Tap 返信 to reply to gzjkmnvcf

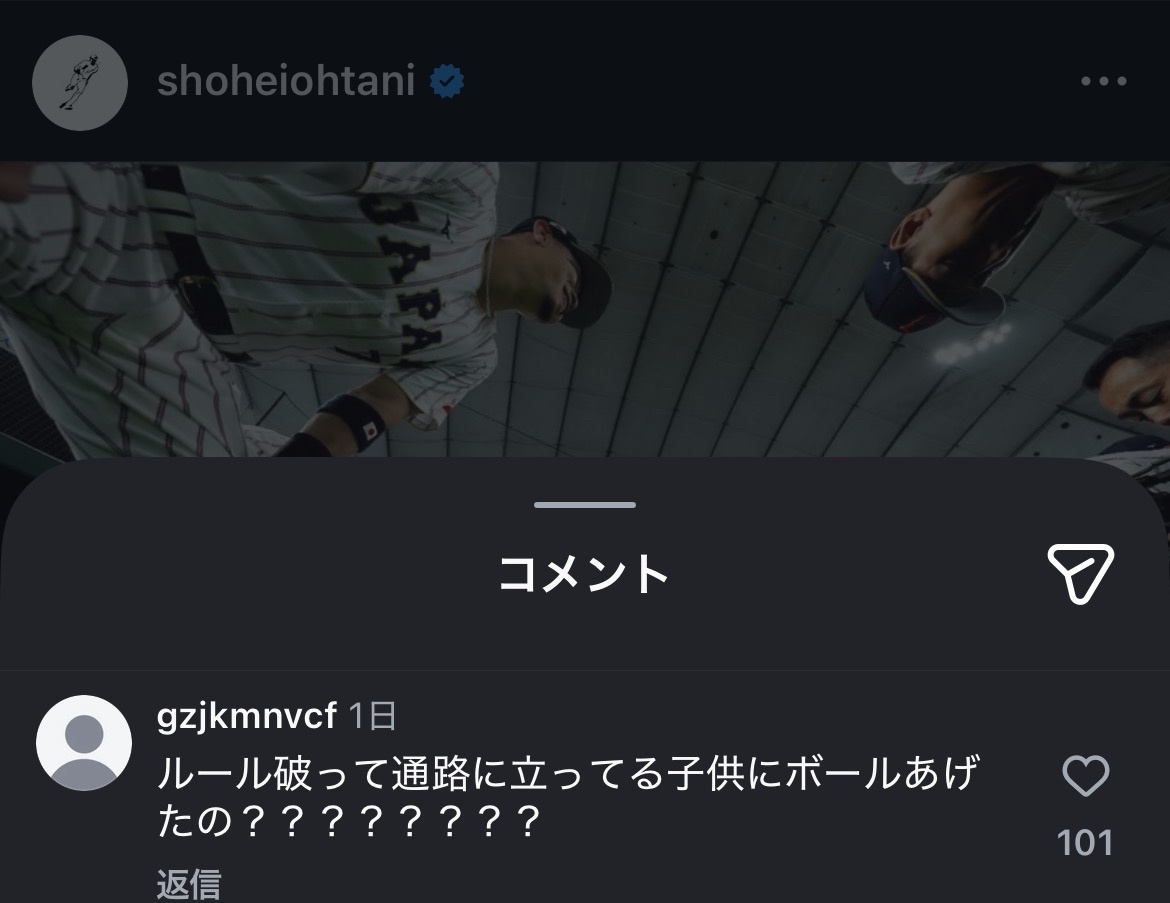pyautogui.click(x=189, y=885)
